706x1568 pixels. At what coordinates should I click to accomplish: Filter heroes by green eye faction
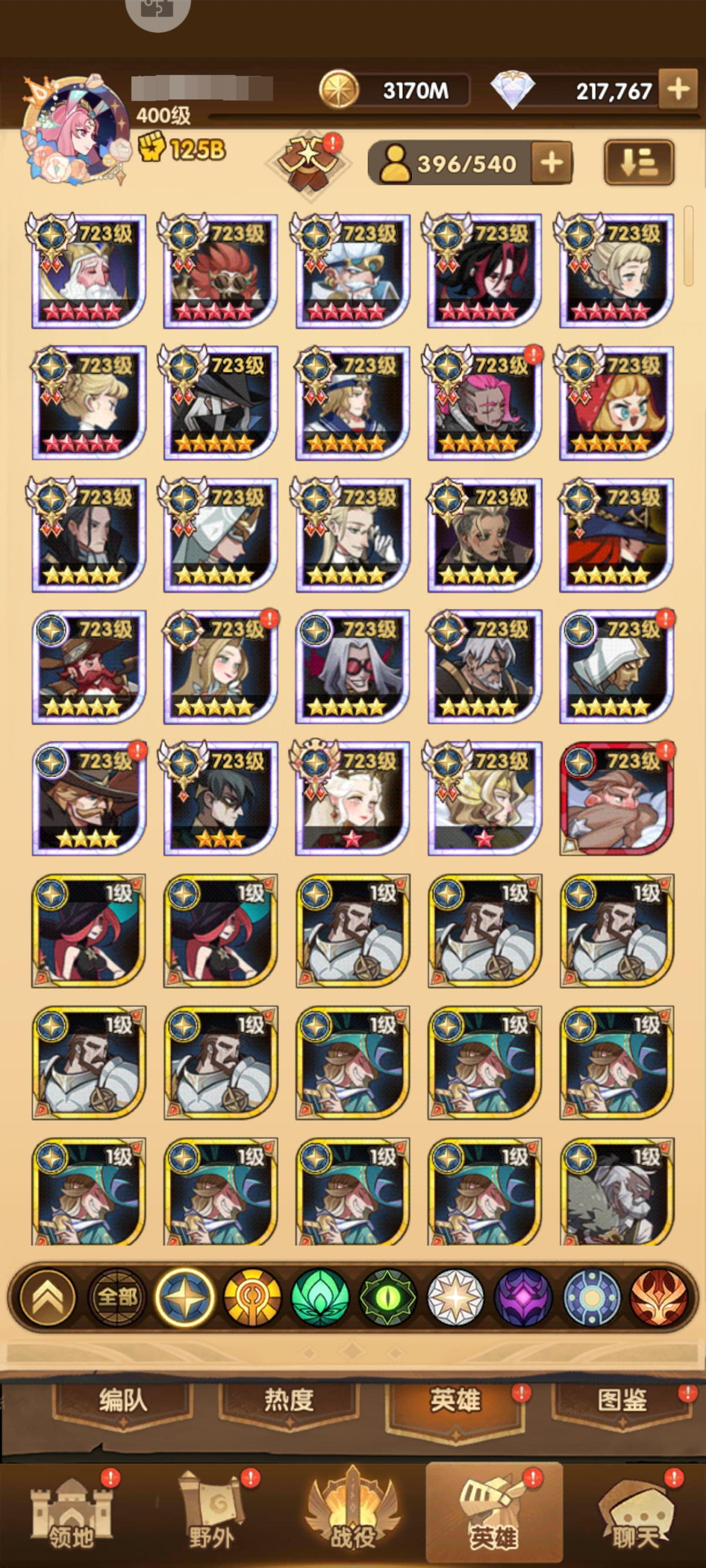(388, 1298)
